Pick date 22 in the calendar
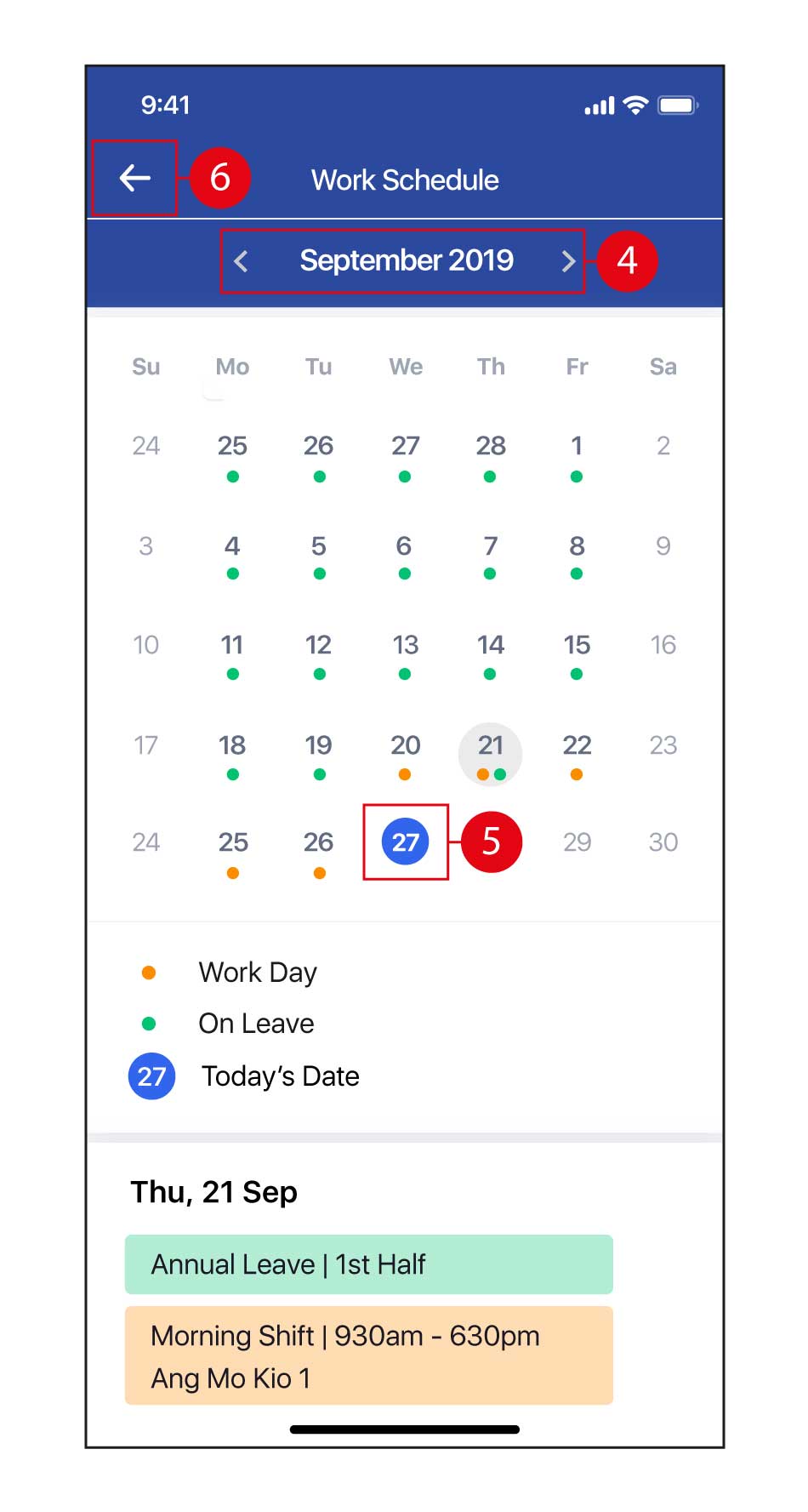Viewport: 808px width, 1512px height. pos(577,746)
